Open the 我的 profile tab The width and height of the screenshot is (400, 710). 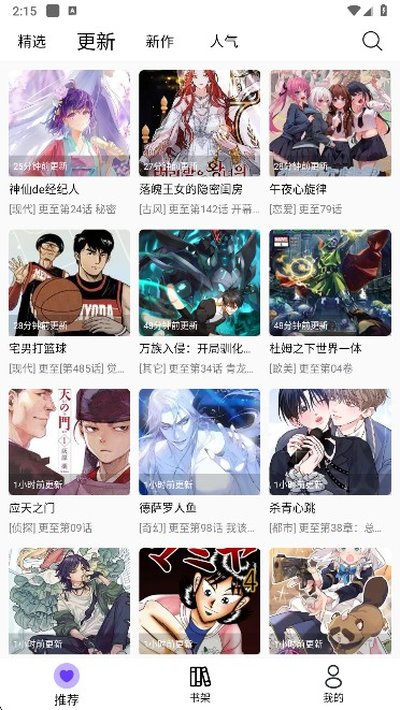click(333, 684)
